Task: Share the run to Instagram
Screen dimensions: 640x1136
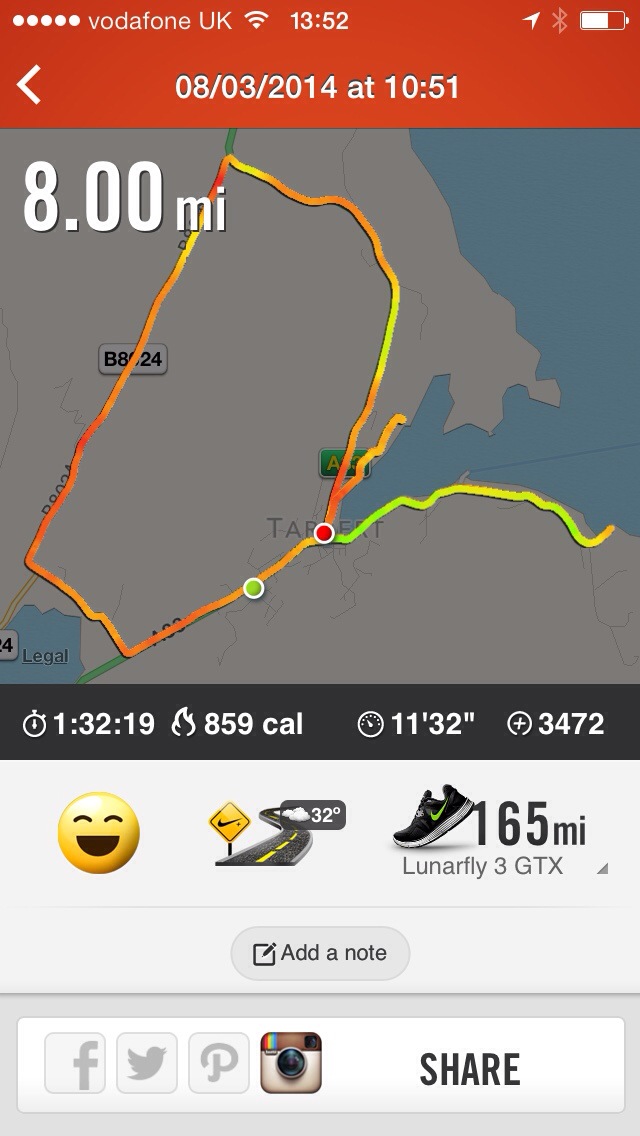Action: click(x=291, y=1066)
